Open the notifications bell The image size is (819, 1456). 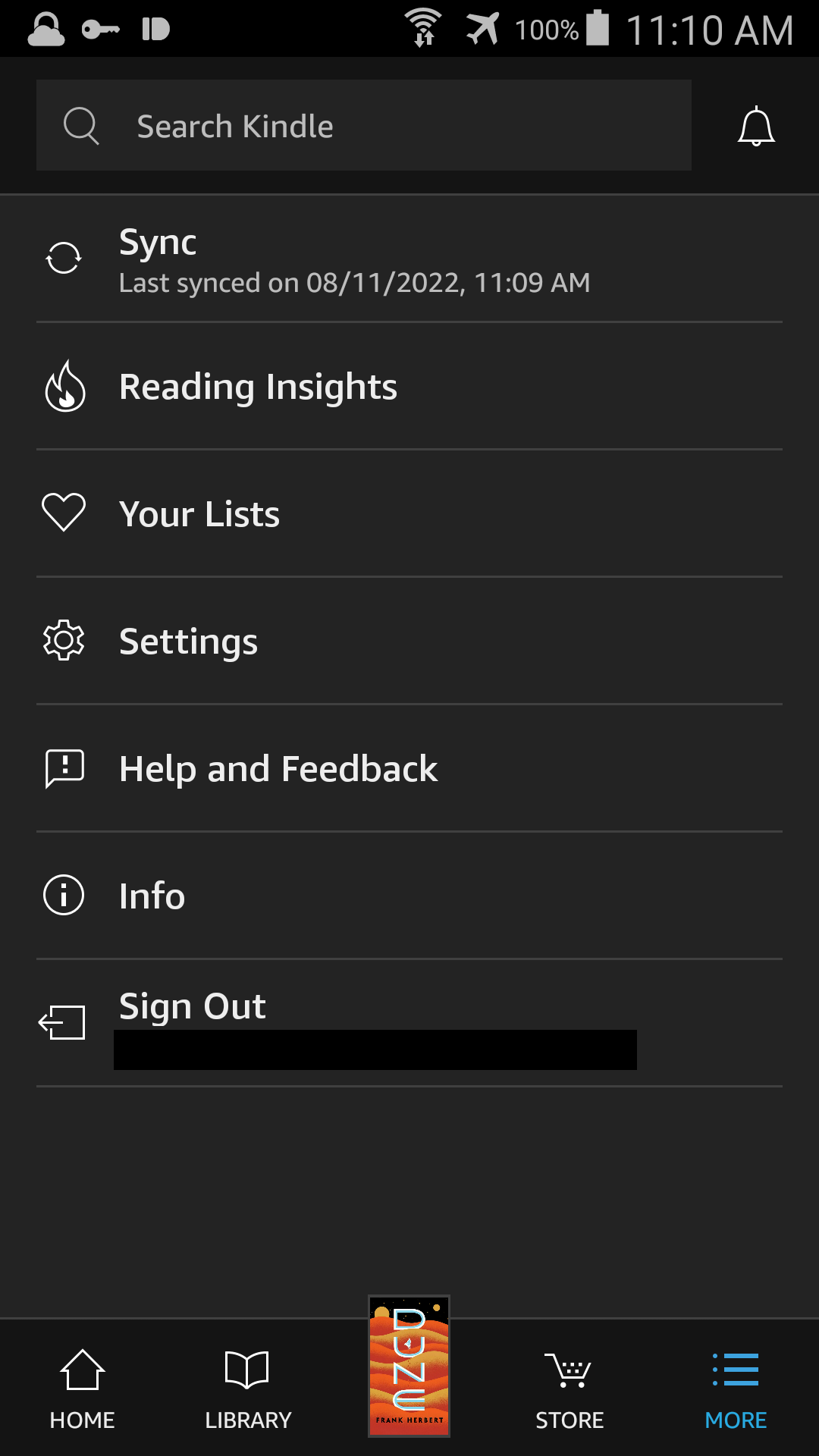(x=756, y=126)
